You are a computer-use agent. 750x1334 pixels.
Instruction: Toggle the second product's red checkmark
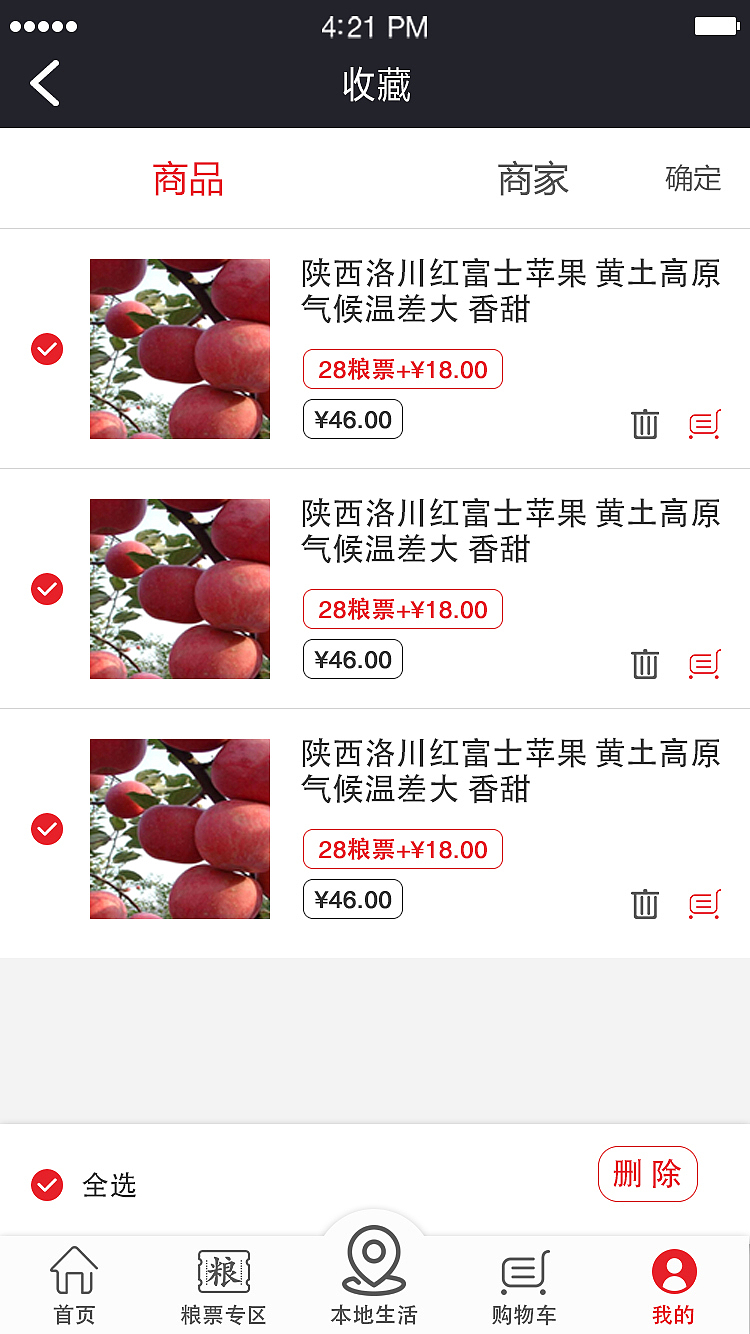[x=46, y=589]
